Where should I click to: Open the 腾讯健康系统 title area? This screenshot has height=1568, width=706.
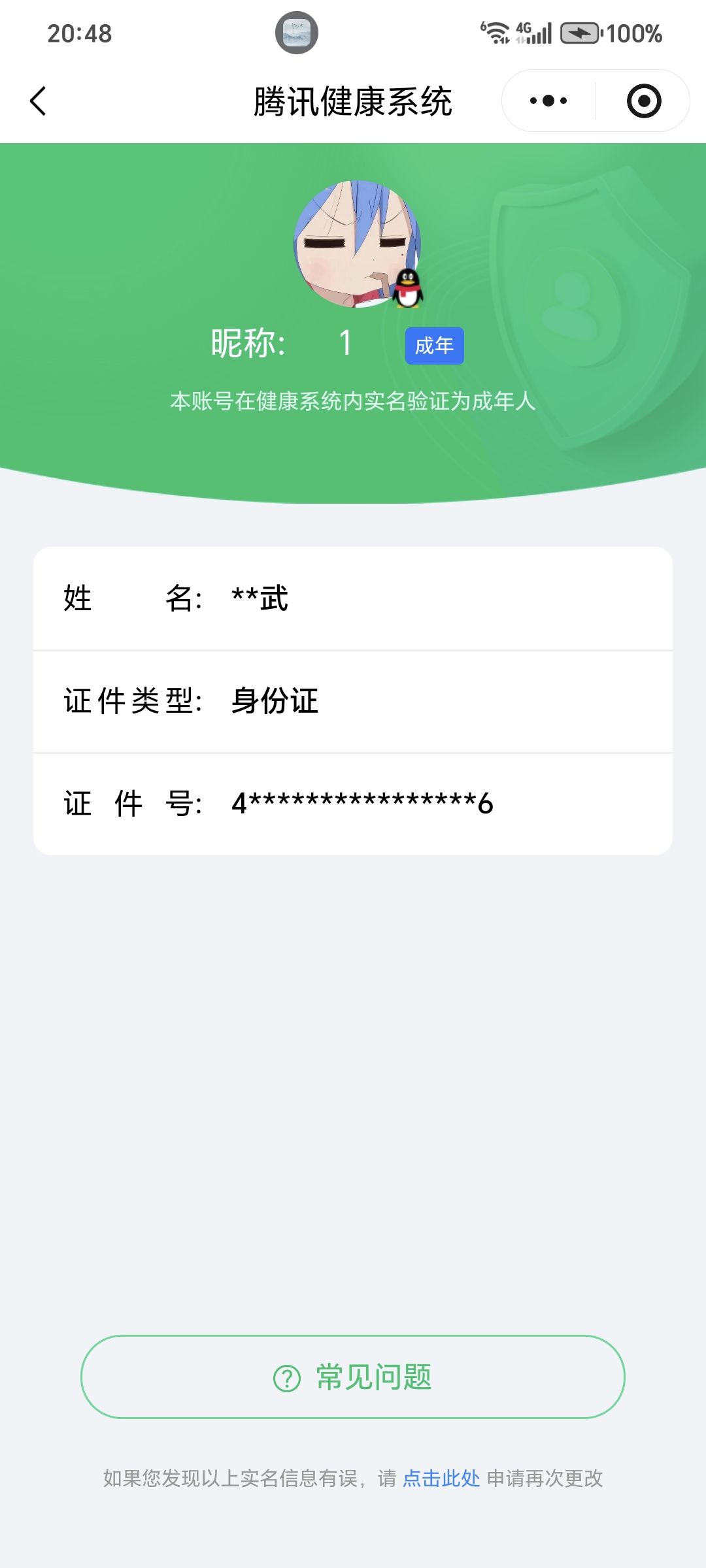(x=353, y=102)
